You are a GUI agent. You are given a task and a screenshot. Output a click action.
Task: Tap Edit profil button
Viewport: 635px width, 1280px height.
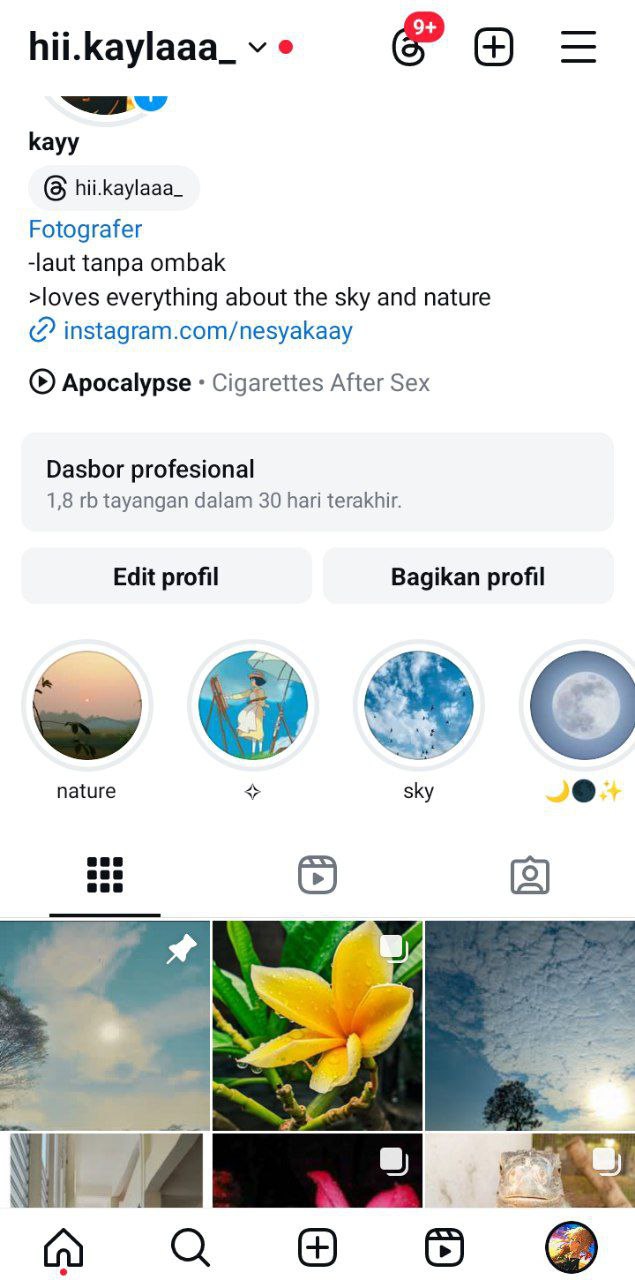pyautogui.click(x=166, y=576)
